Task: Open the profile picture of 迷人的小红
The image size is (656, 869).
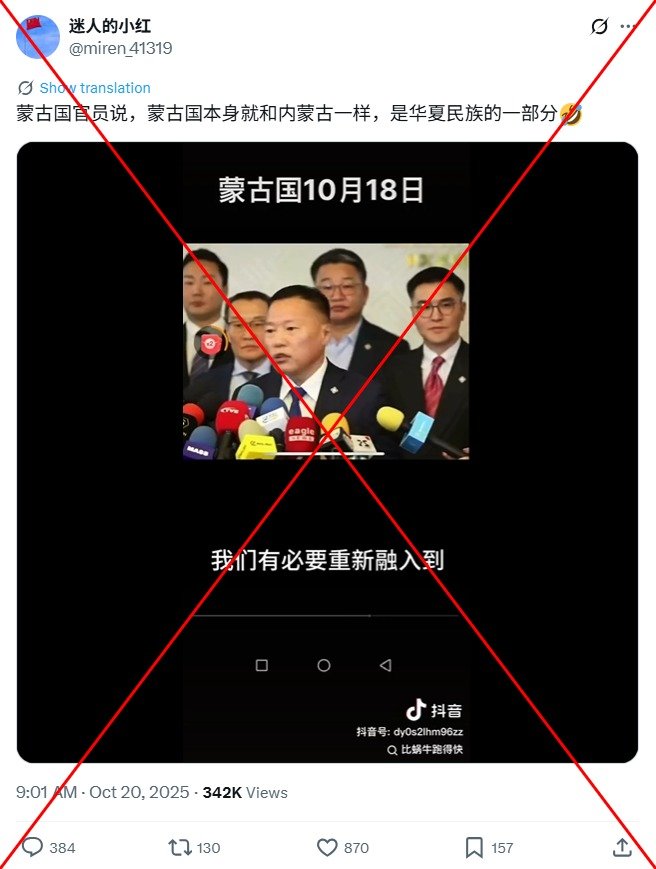Action: [x=38, y=37]
